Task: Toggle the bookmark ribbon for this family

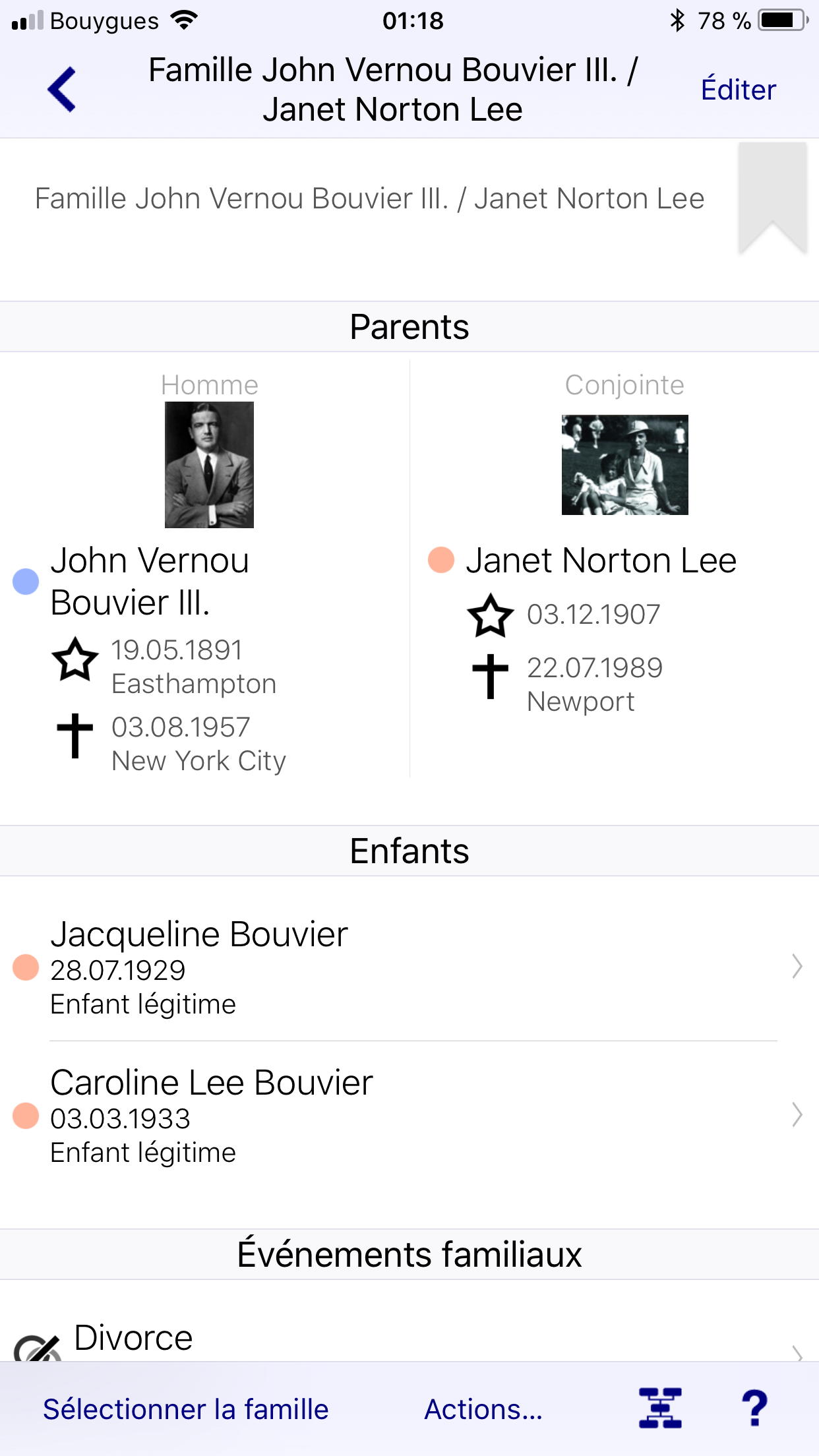Action: (x=772, y=198)
